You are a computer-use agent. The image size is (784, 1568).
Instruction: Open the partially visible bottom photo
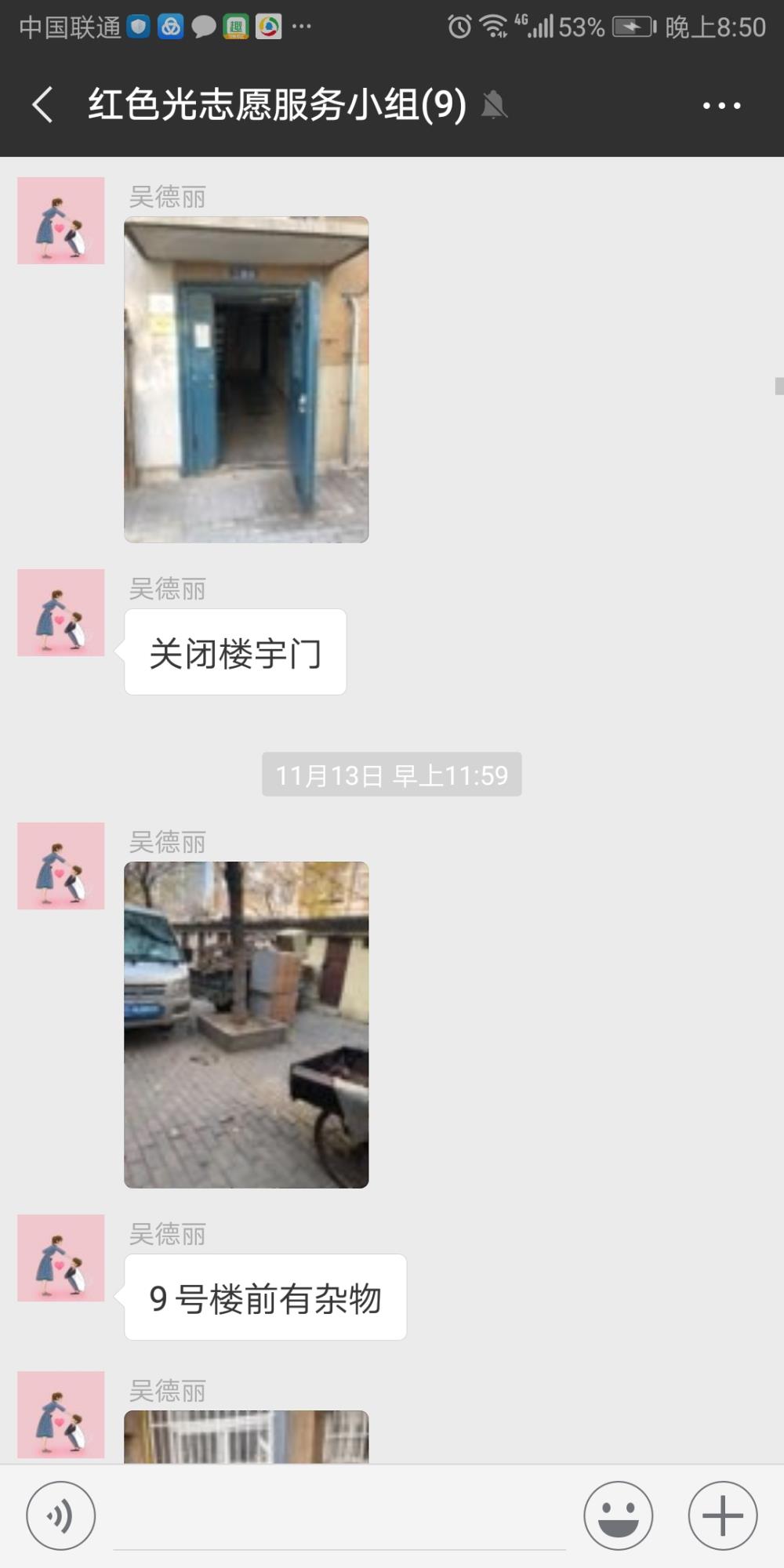(246, 1436)
